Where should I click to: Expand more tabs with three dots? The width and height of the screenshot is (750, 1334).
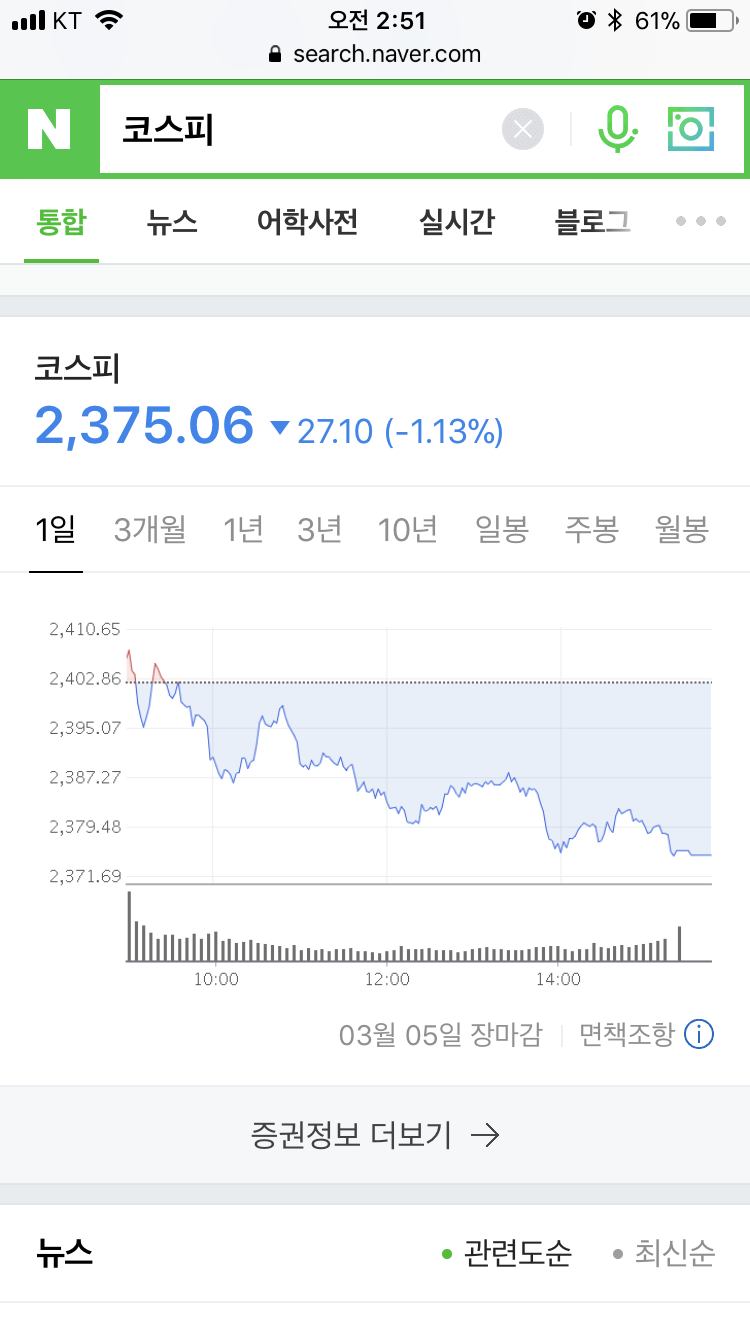coord(701,221)
